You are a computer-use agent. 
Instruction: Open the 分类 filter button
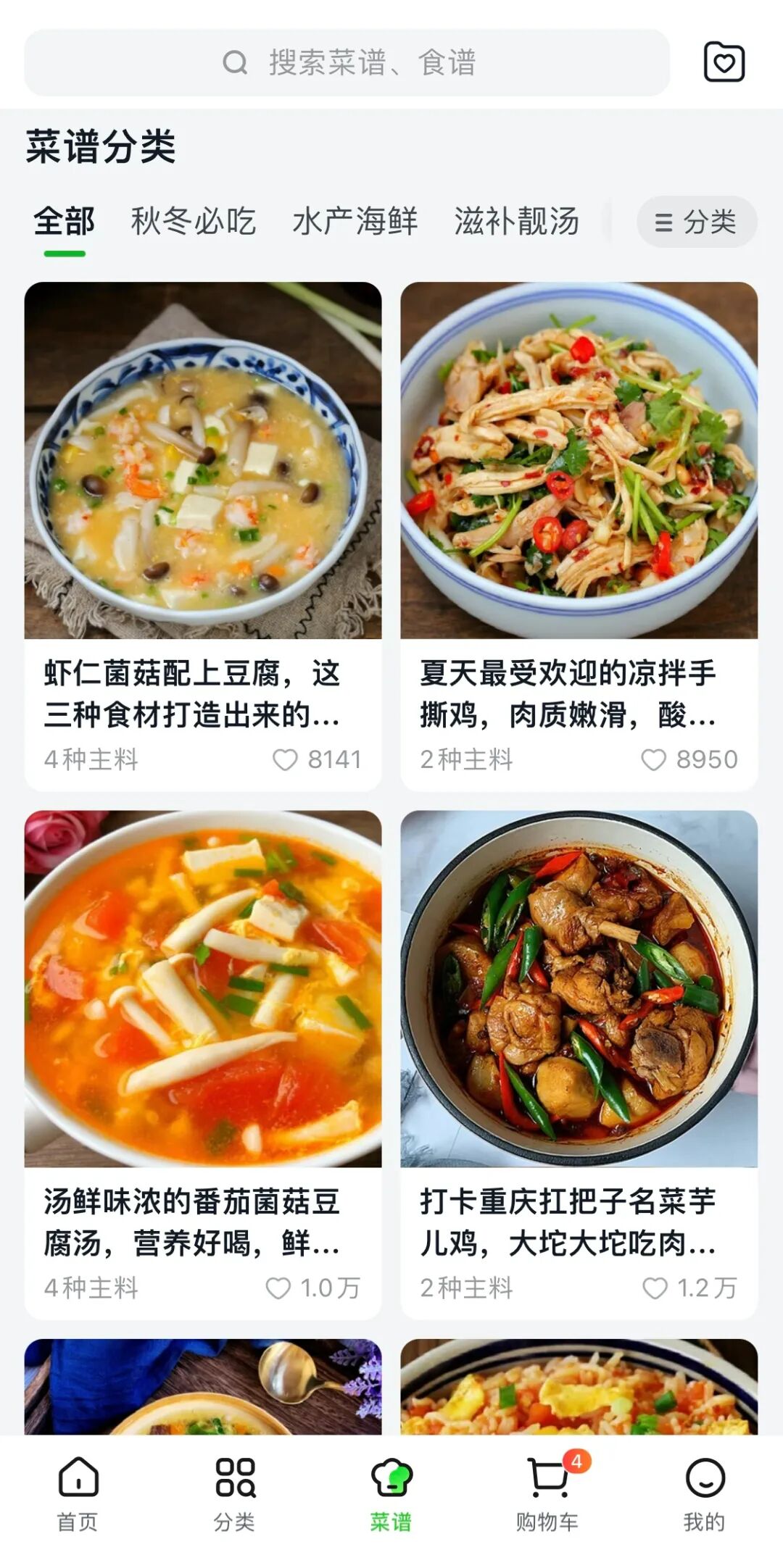pyautogui.click(x=696, y=222)
